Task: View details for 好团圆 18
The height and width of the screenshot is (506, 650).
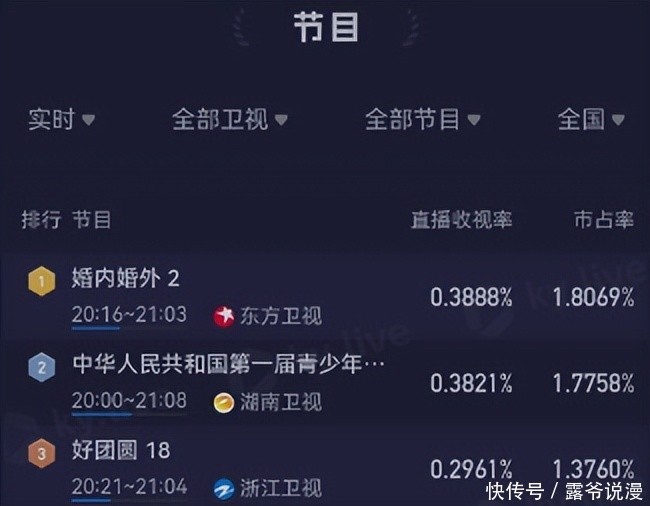Action: [325, 467]
